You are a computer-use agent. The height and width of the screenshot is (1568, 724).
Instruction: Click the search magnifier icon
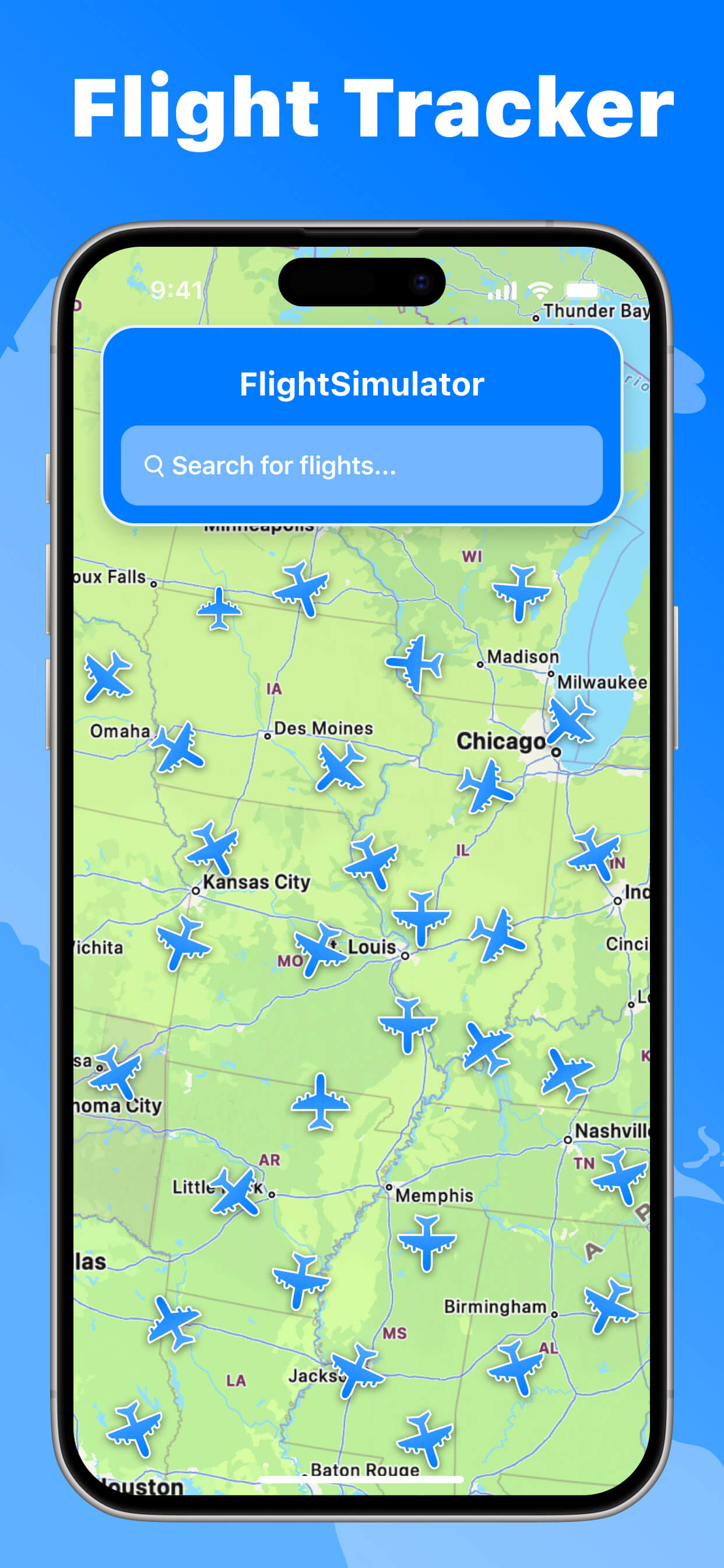tap(156, 466)
